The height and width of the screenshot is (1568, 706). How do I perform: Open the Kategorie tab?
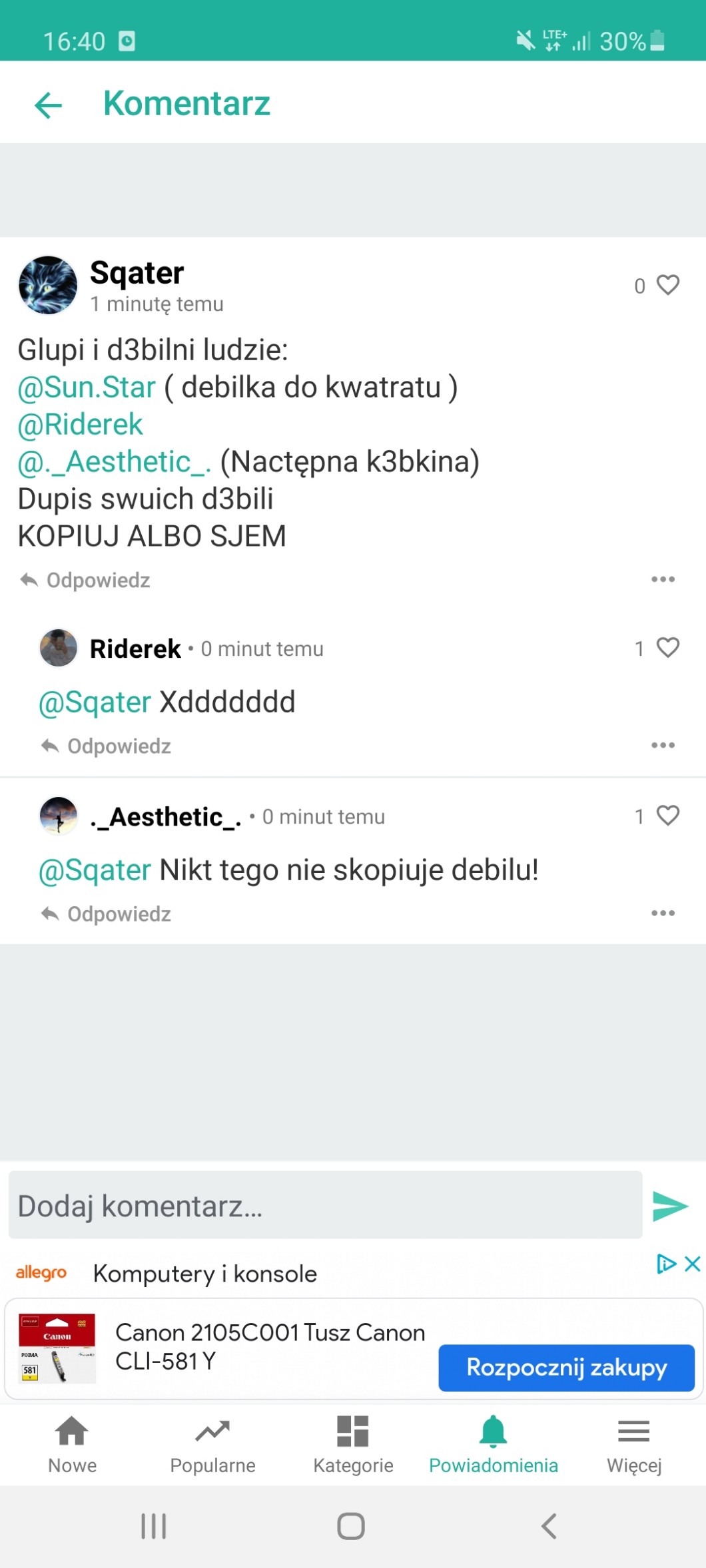(353, 1443)
